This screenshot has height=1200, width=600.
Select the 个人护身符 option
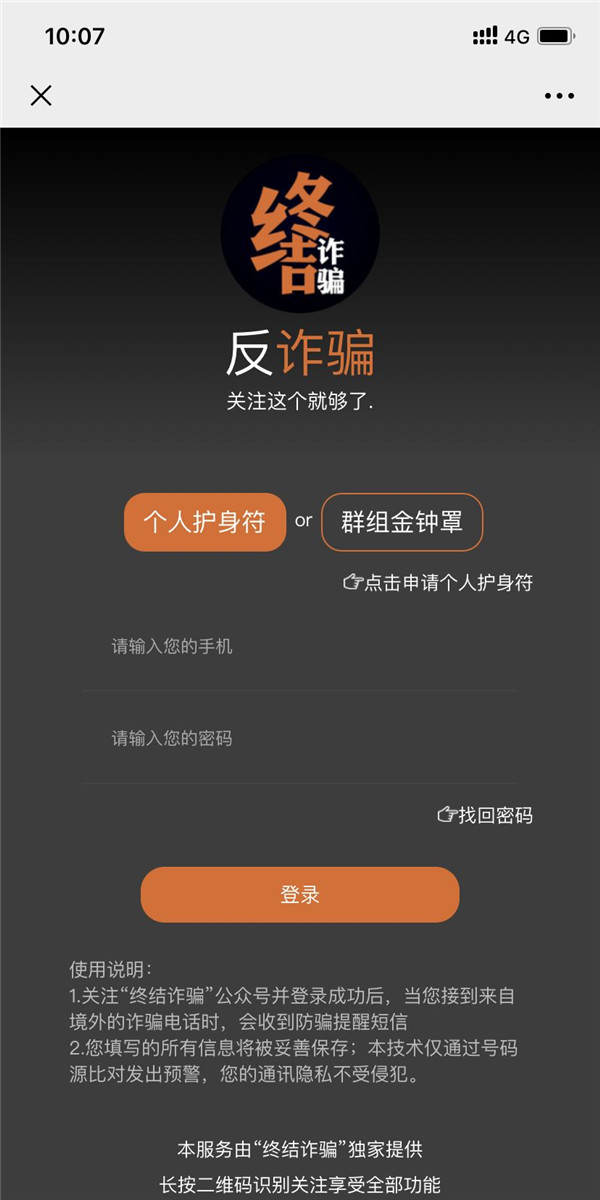point(205,521)
